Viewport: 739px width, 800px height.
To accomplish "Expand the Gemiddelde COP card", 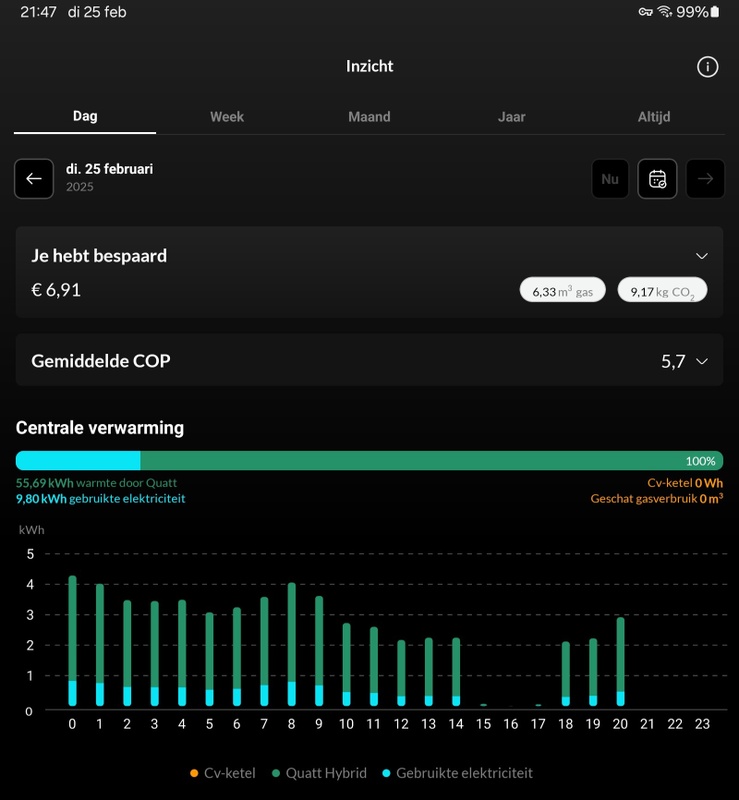I will pos(702,361).
